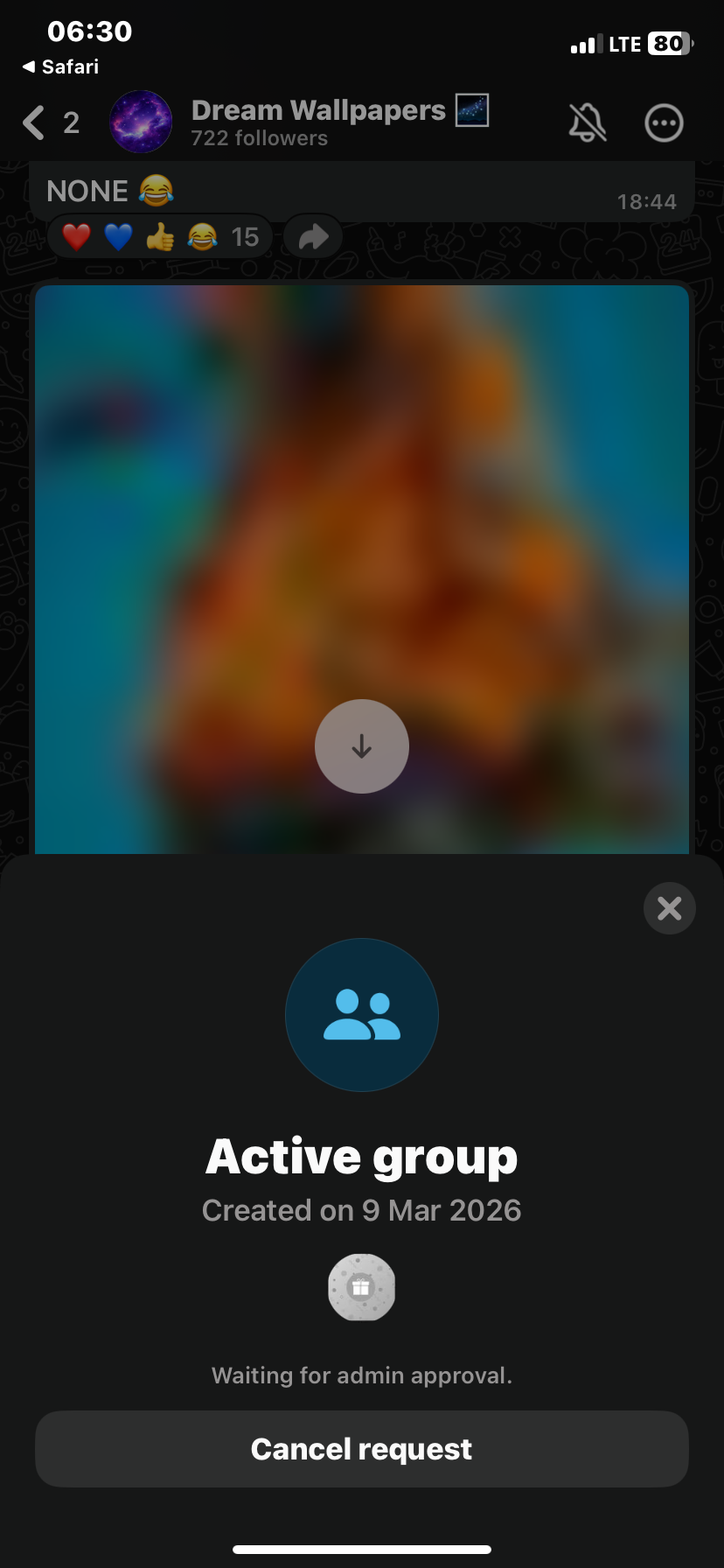
Task: Unmute channel via the crossed bell icon
Action: (588, 122)
